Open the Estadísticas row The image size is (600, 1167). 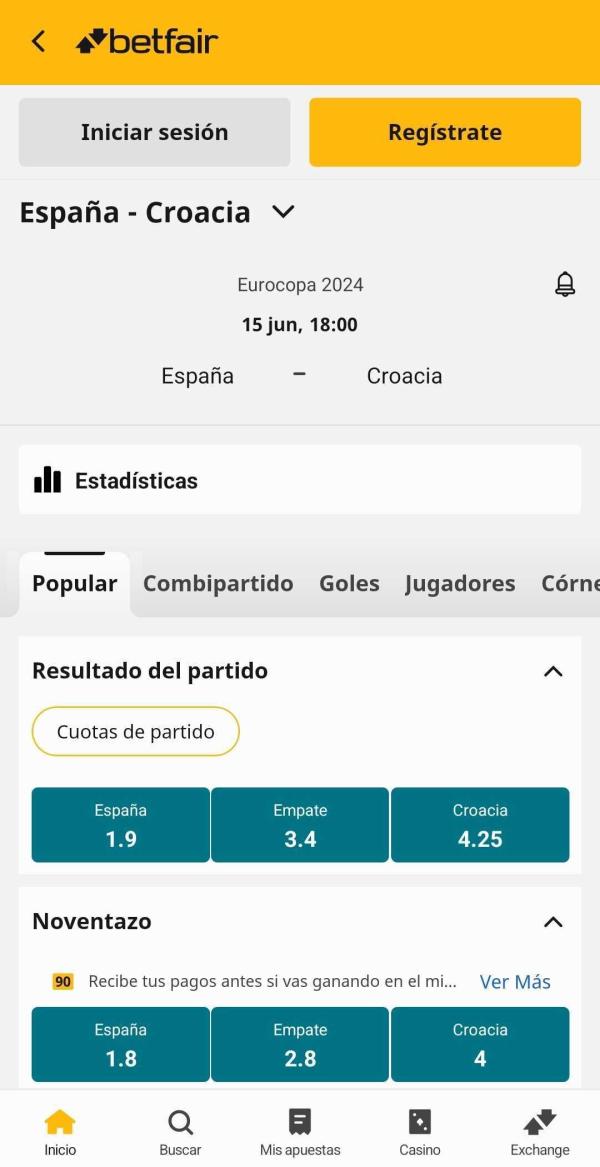(300, 480)
